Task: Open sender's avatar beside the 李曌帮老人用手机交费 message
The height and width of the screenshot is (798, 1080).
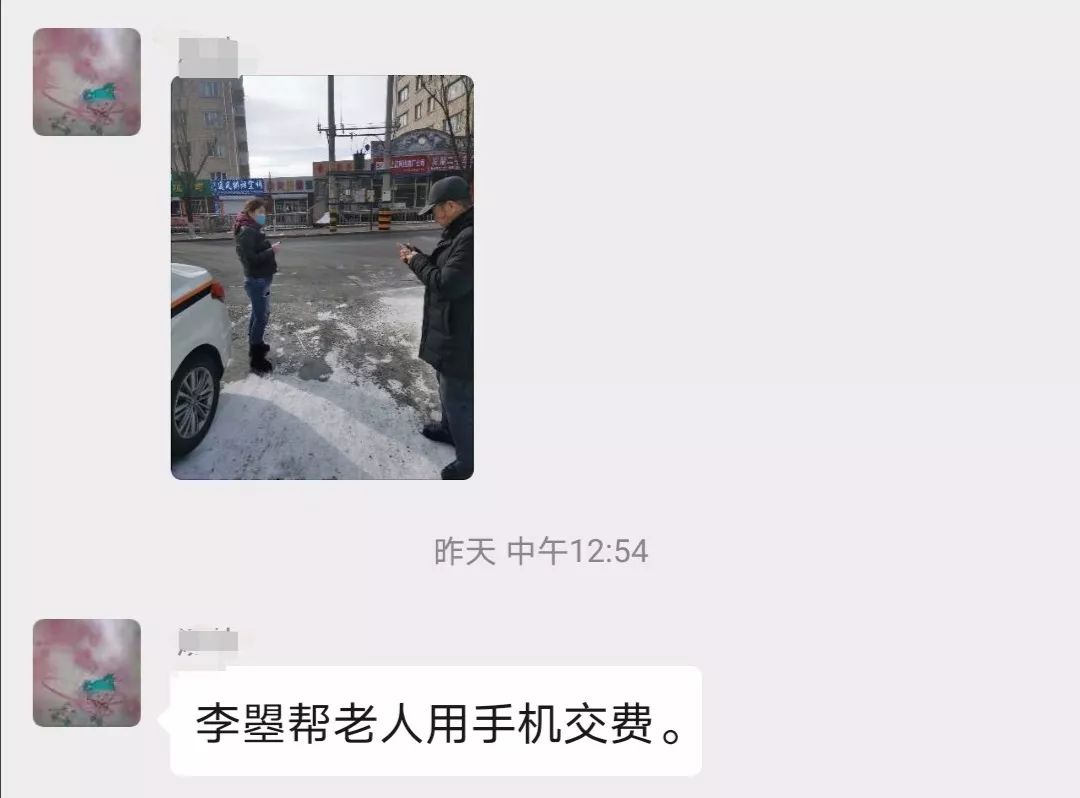Action: coord(87,672)
